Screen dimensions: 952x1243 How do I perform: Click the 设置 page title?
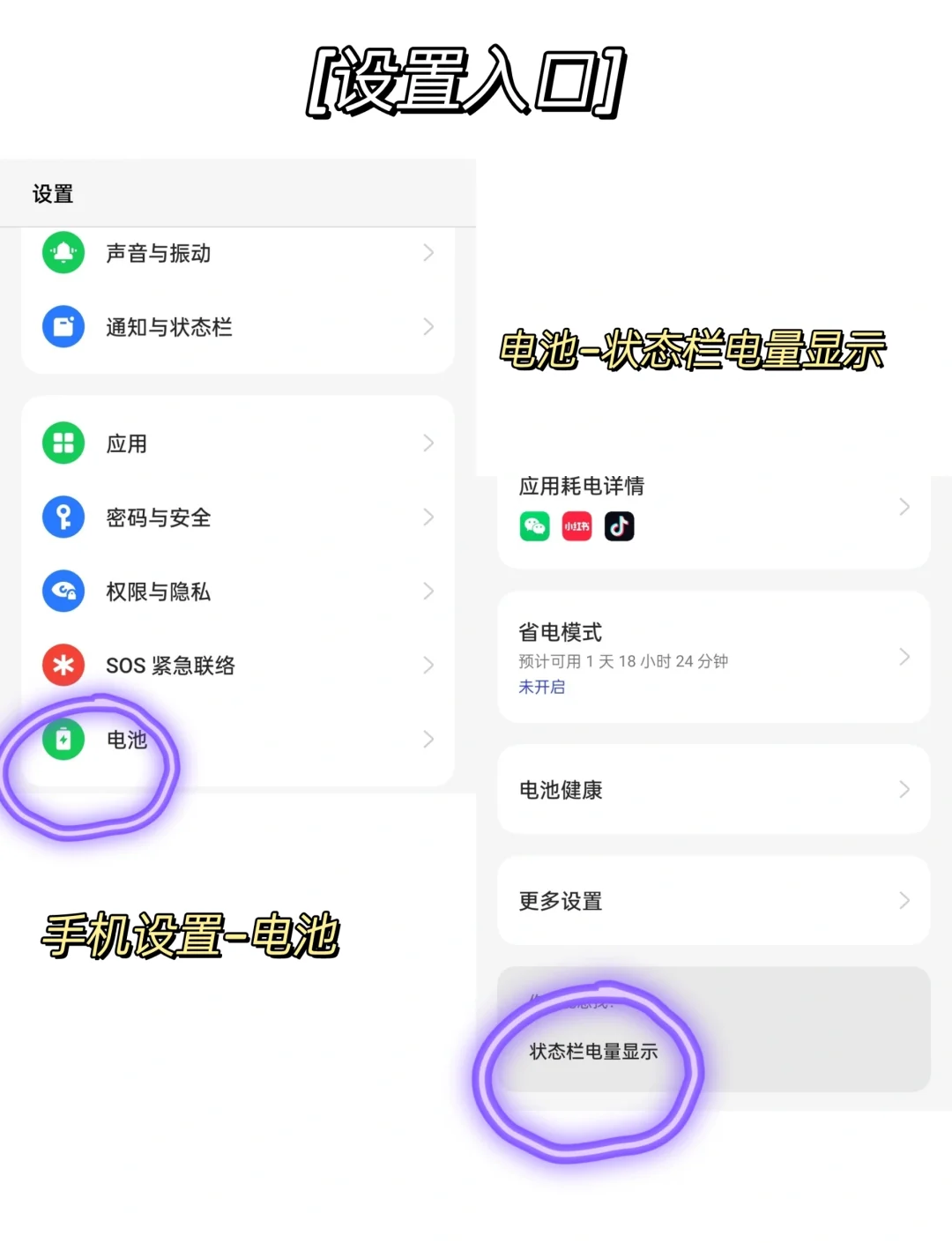54,194
